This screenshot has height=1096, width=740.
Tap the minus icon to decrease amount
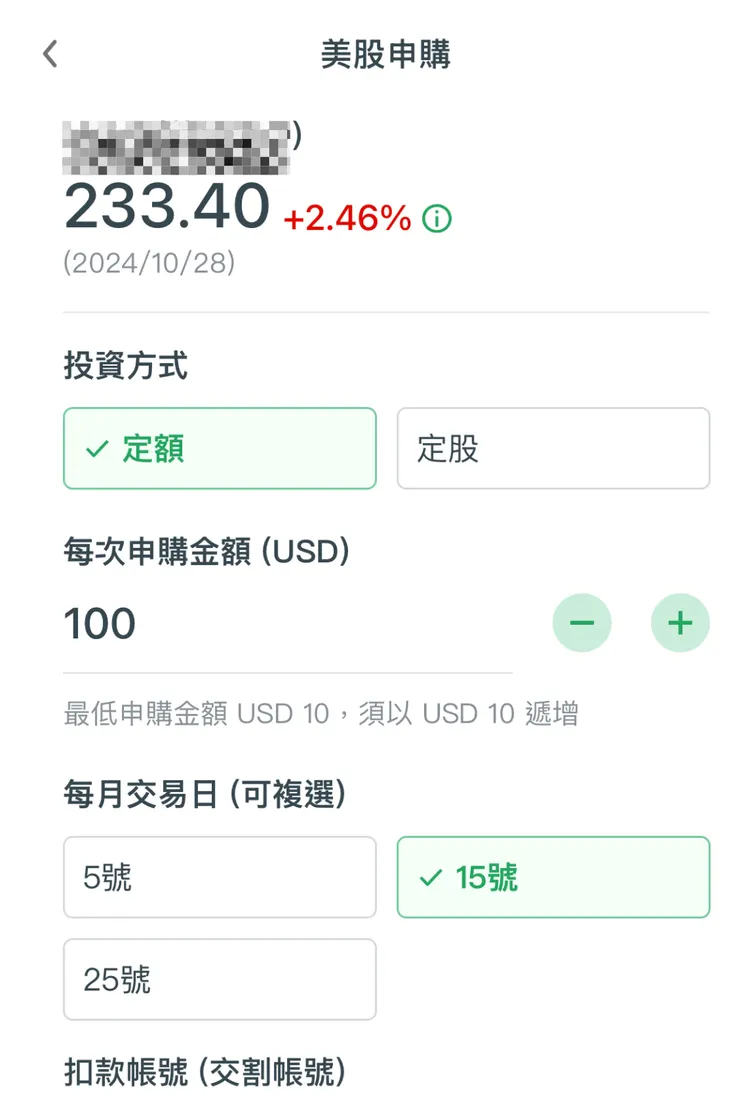point(583,622)
